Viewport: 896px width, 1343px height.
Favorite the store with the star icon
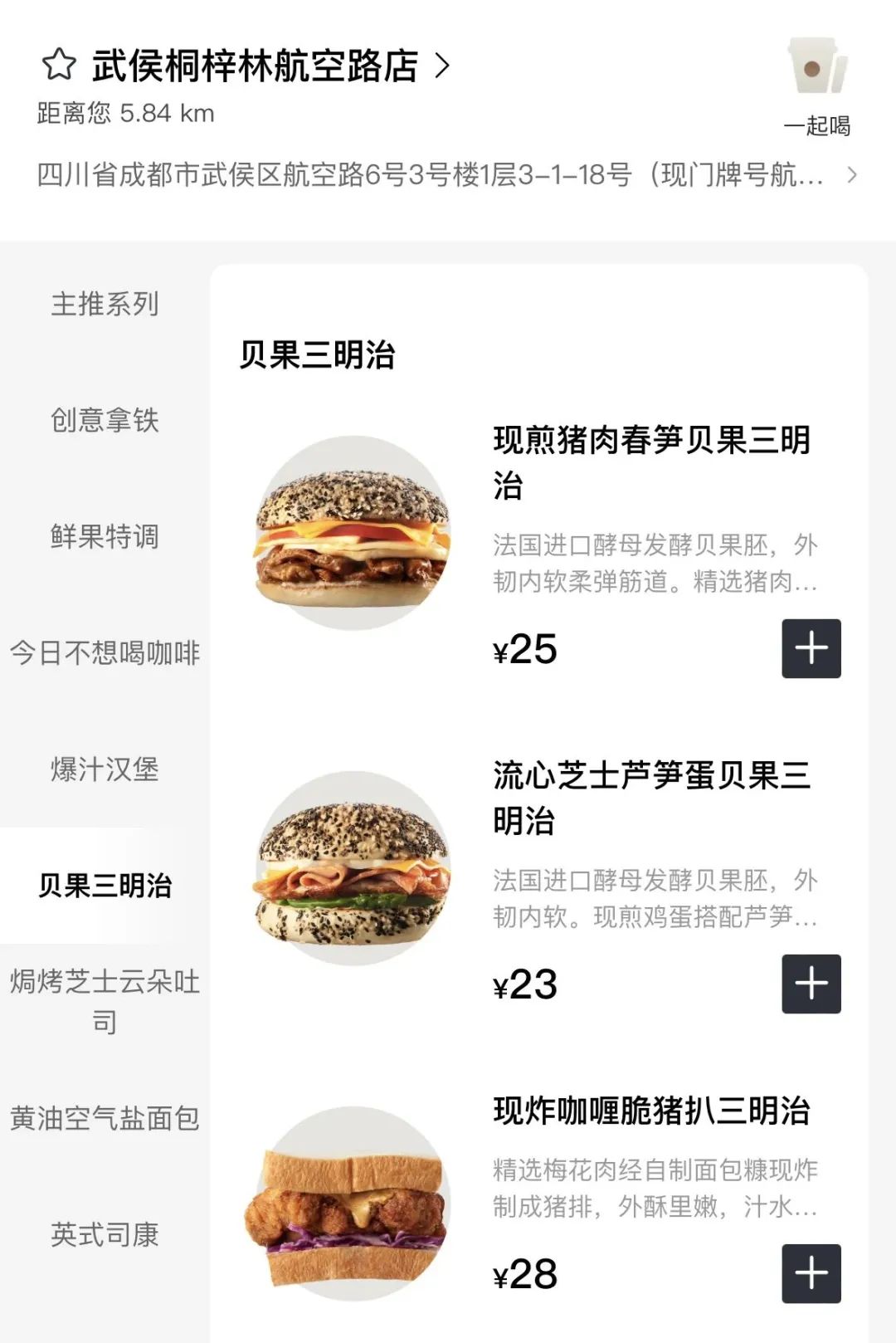coord(59,65)
